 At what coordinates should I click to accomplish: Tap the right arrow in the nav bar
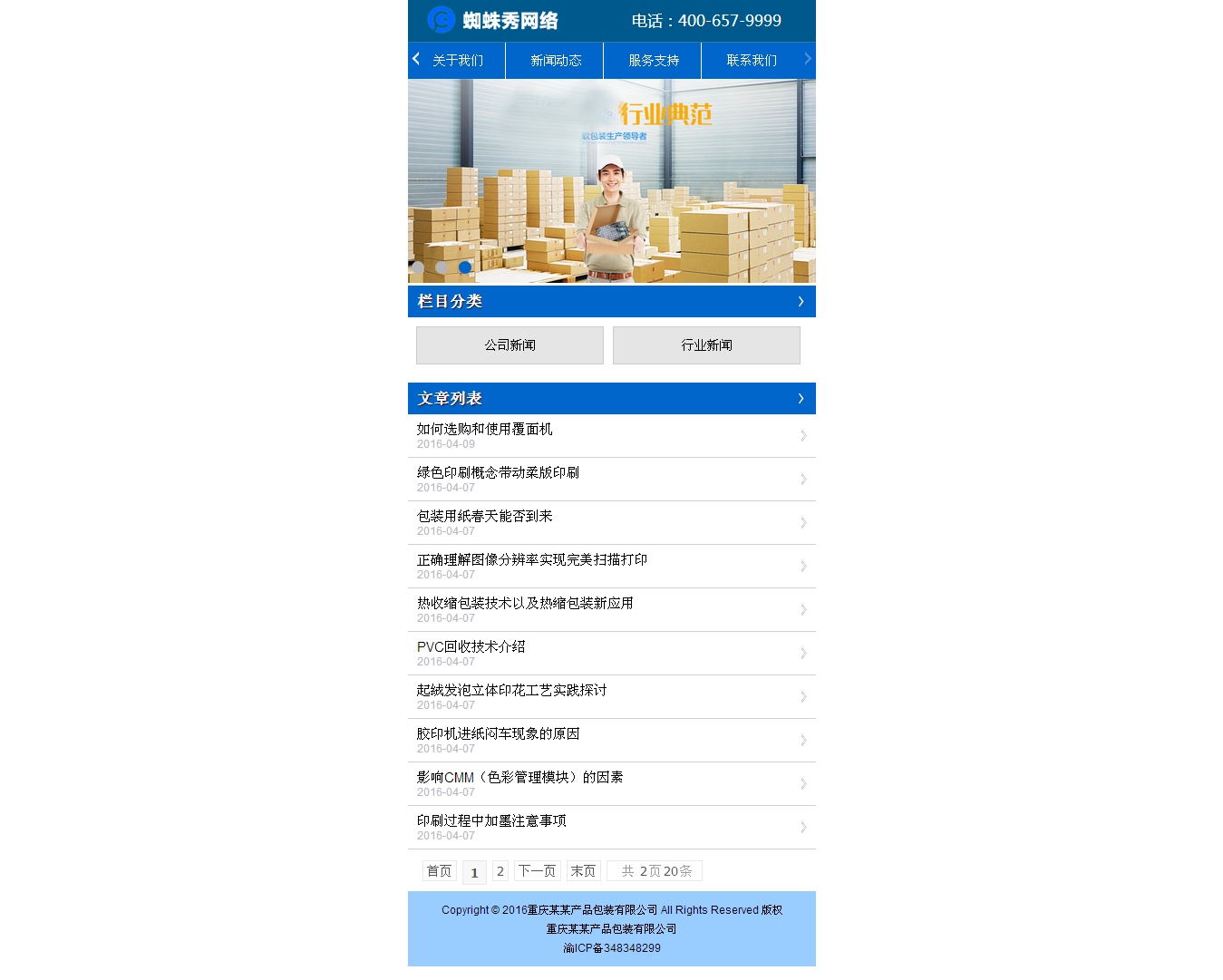click(807, 59)
